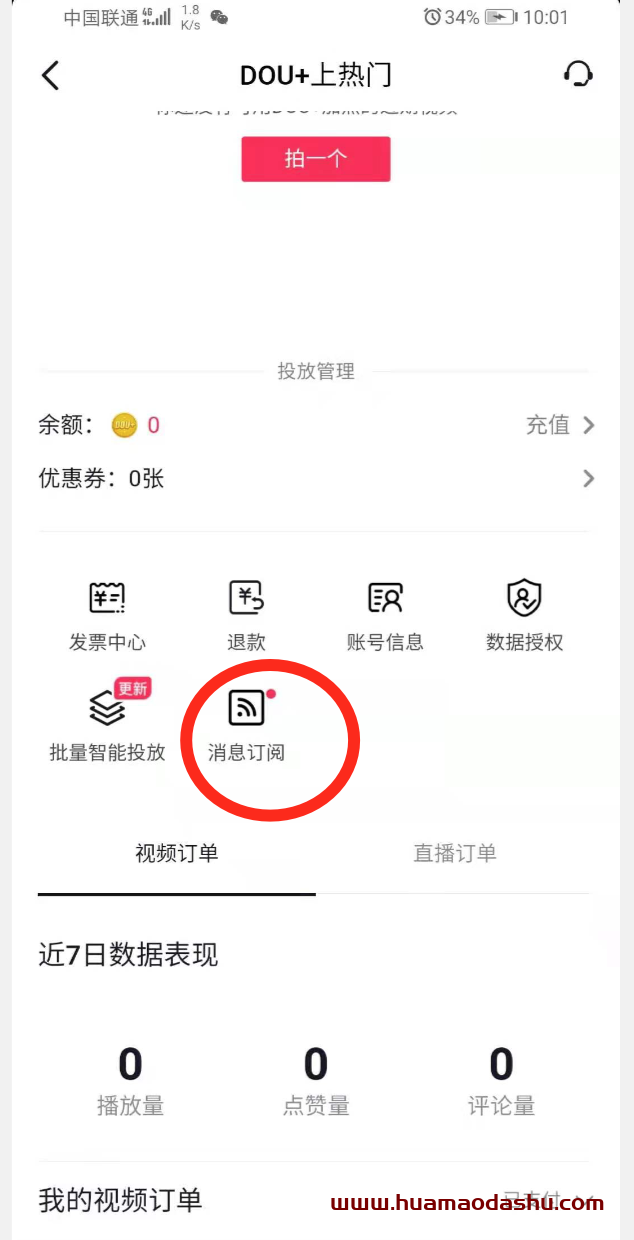Select the 视频订单 tab

[x=177, y=853]
